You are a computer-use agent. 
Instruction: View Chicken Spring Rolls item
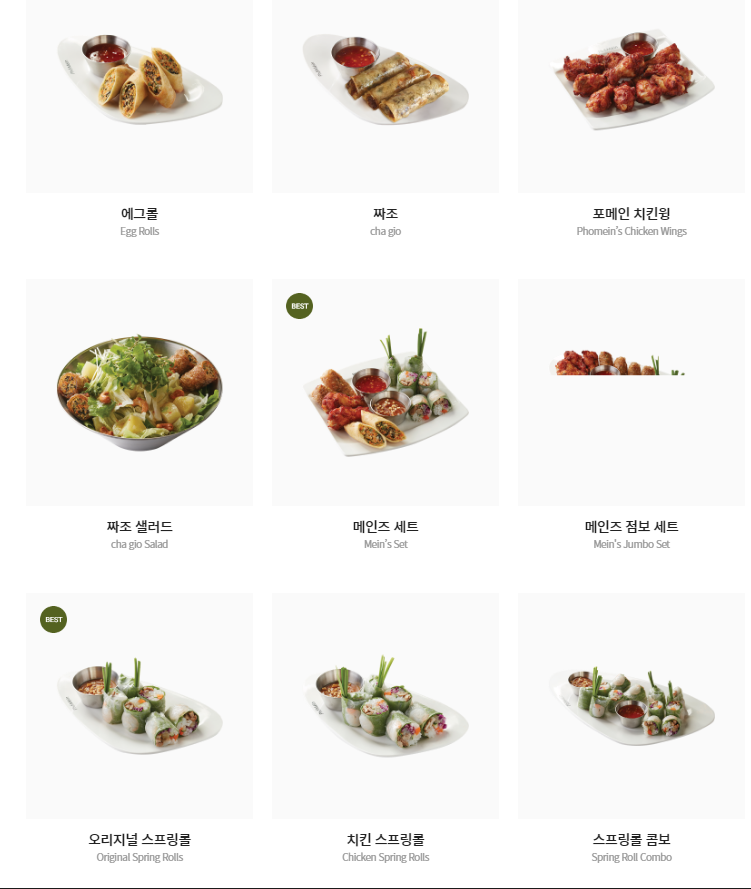[x=385, y=706]
